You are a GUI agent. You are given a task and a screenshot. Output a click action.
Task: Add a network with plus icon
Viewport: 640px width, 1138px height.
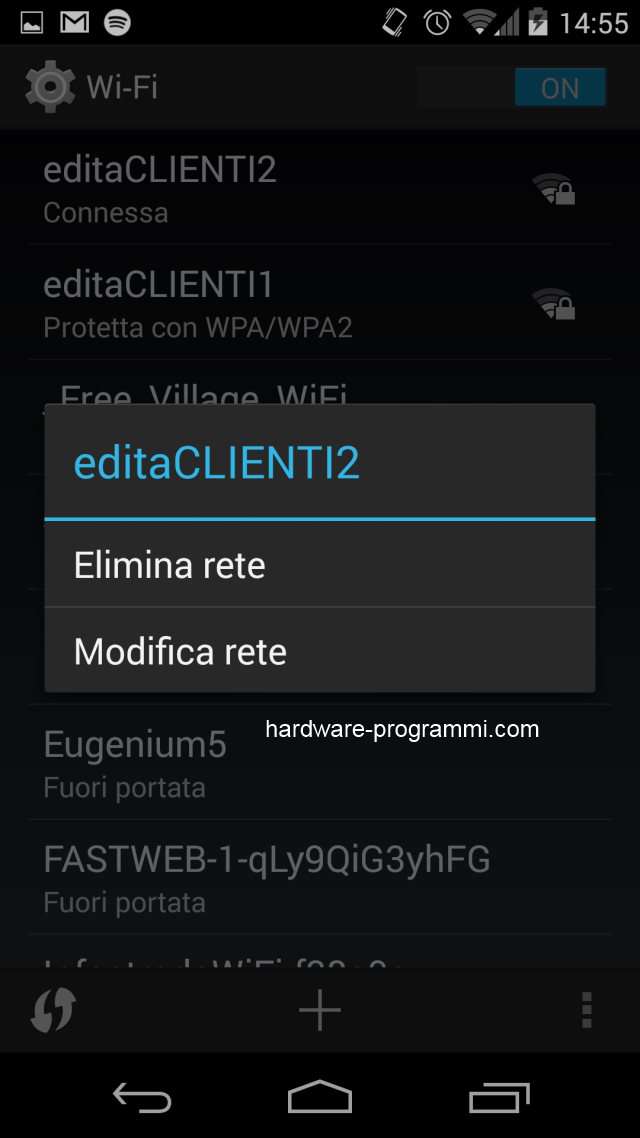pyautogui.click(x=320, y=1010)
